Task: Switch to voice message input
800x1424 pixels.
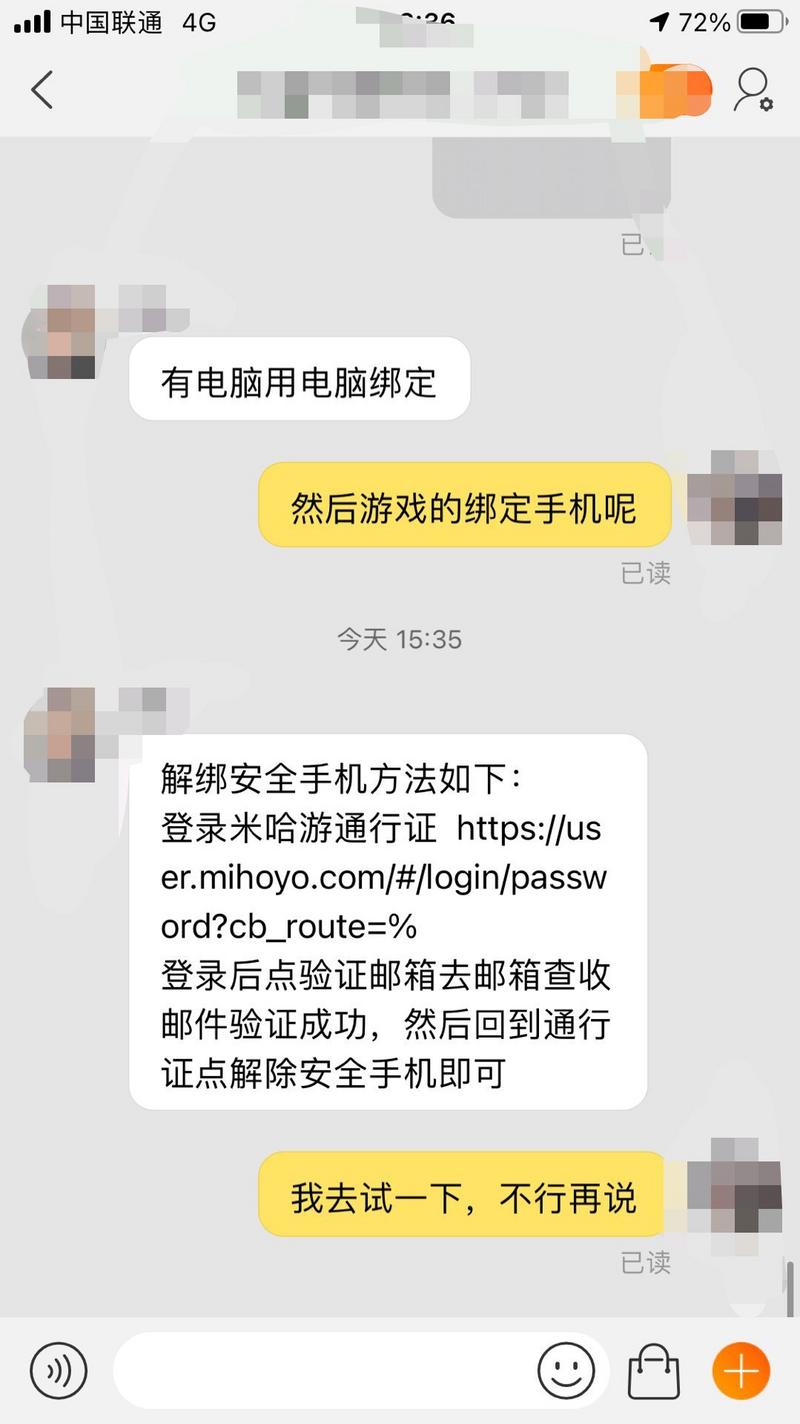Action: pos(59,1370)
